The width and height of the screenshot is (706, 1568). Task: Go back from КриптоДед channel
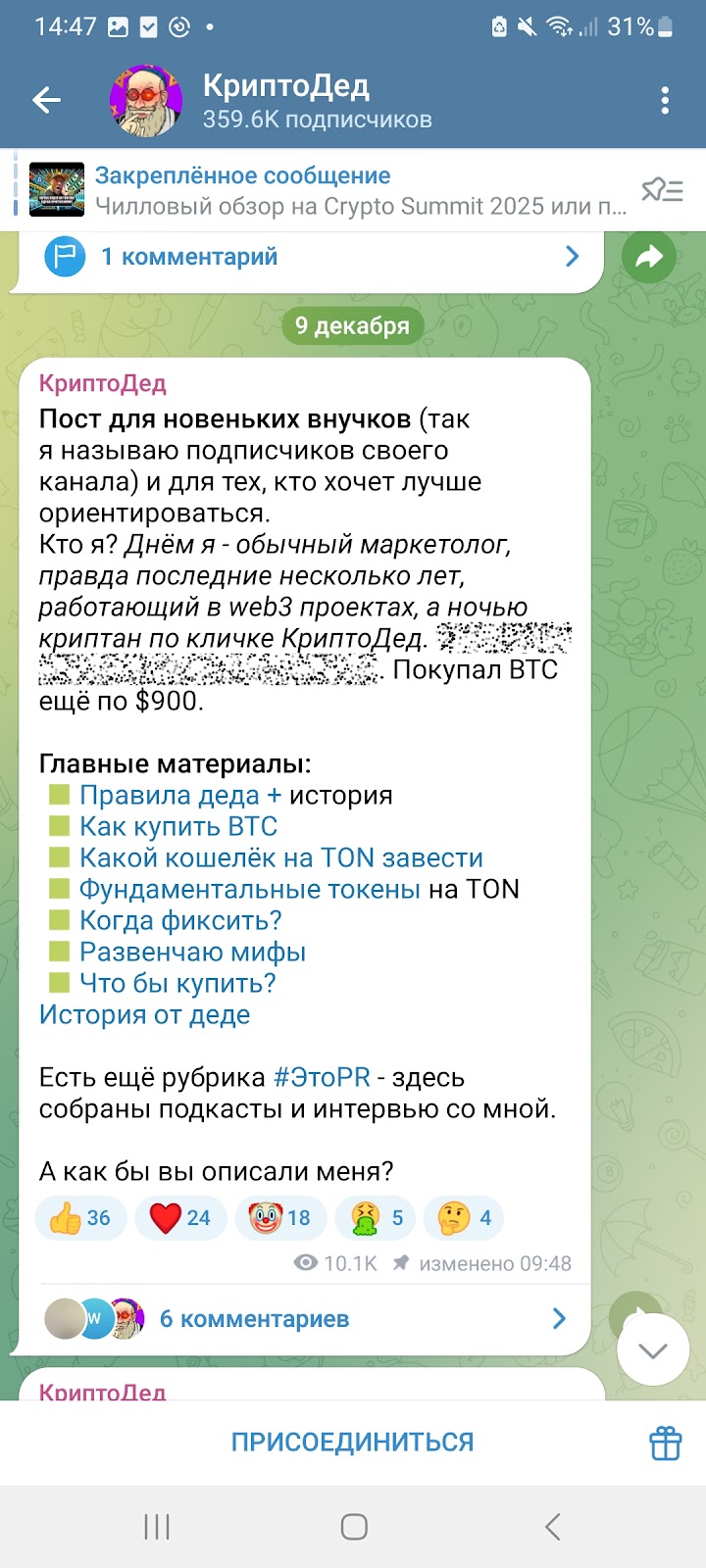click(x=46, y=100)
